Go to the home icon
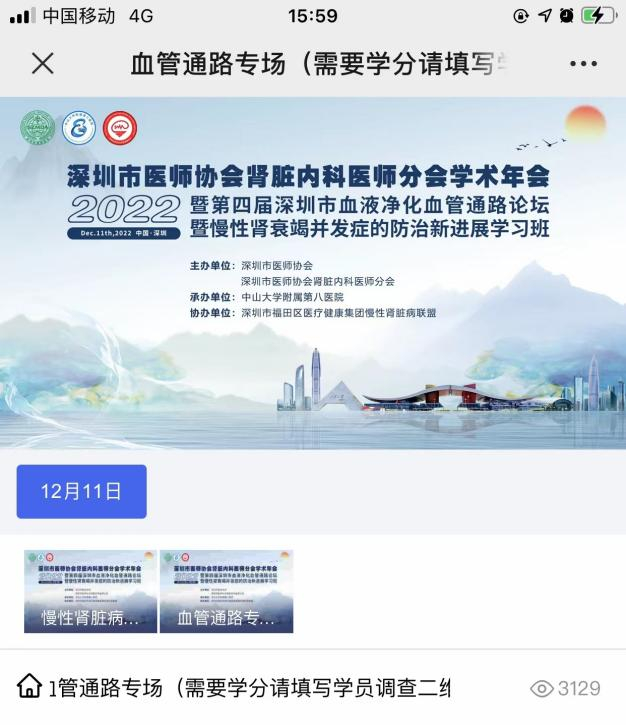This screenshot has height=725, width=626. (30, 687)
